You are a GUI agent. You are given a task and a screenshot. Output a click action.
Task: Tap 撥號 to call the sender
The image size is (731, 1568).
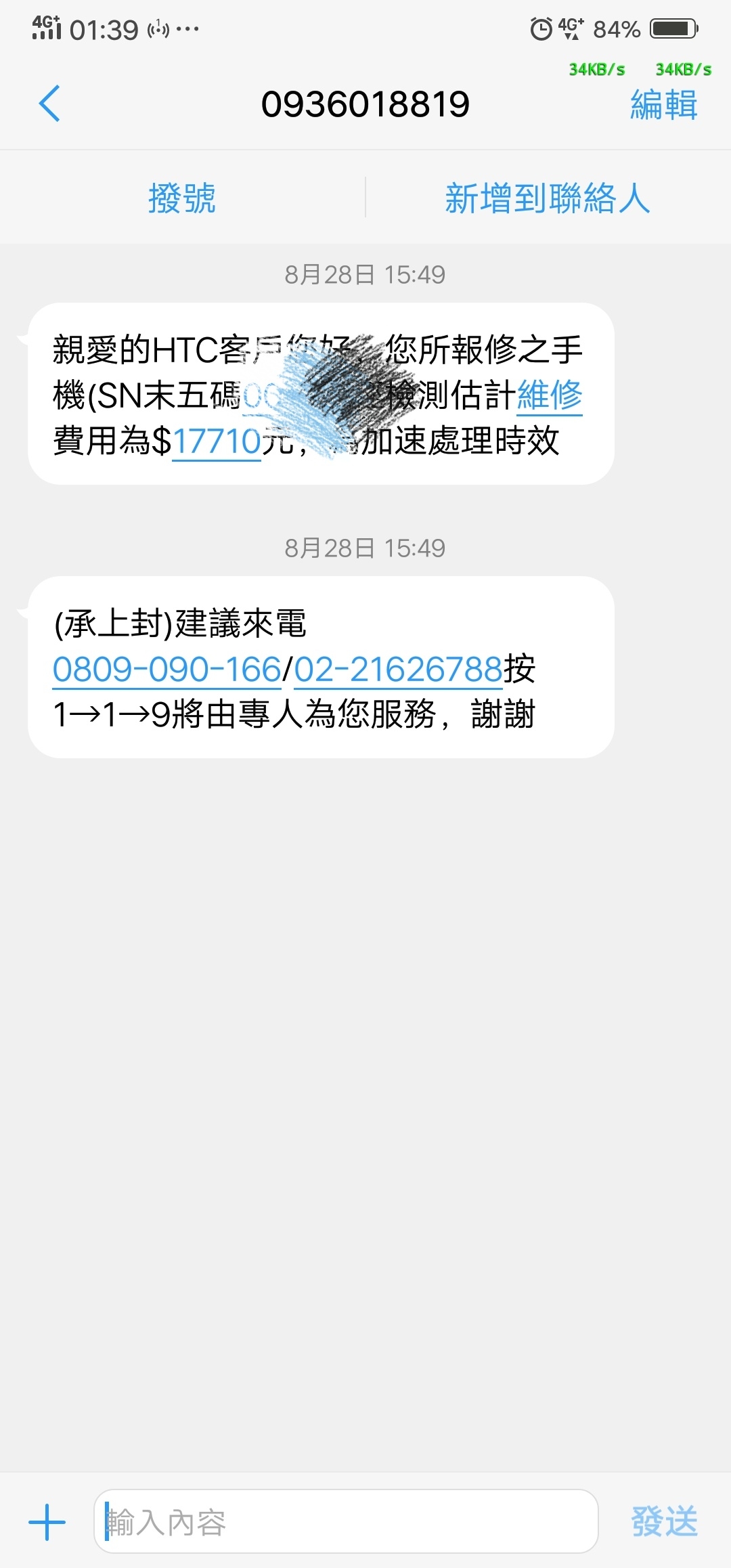click(182, 198)
